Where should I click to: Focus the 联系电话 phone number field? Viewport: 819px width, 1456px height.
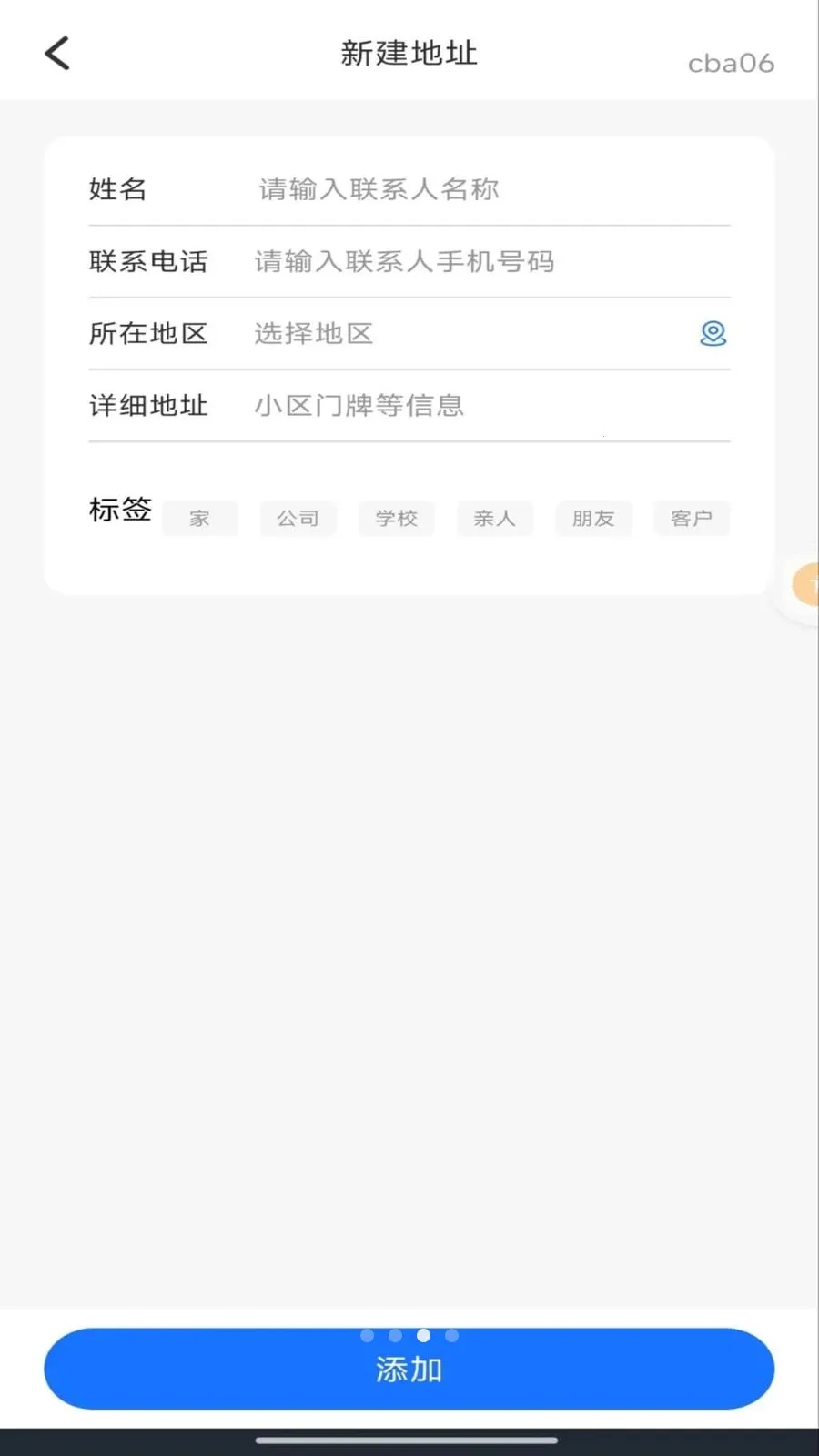pyautogui.click(x=491, y=261)
